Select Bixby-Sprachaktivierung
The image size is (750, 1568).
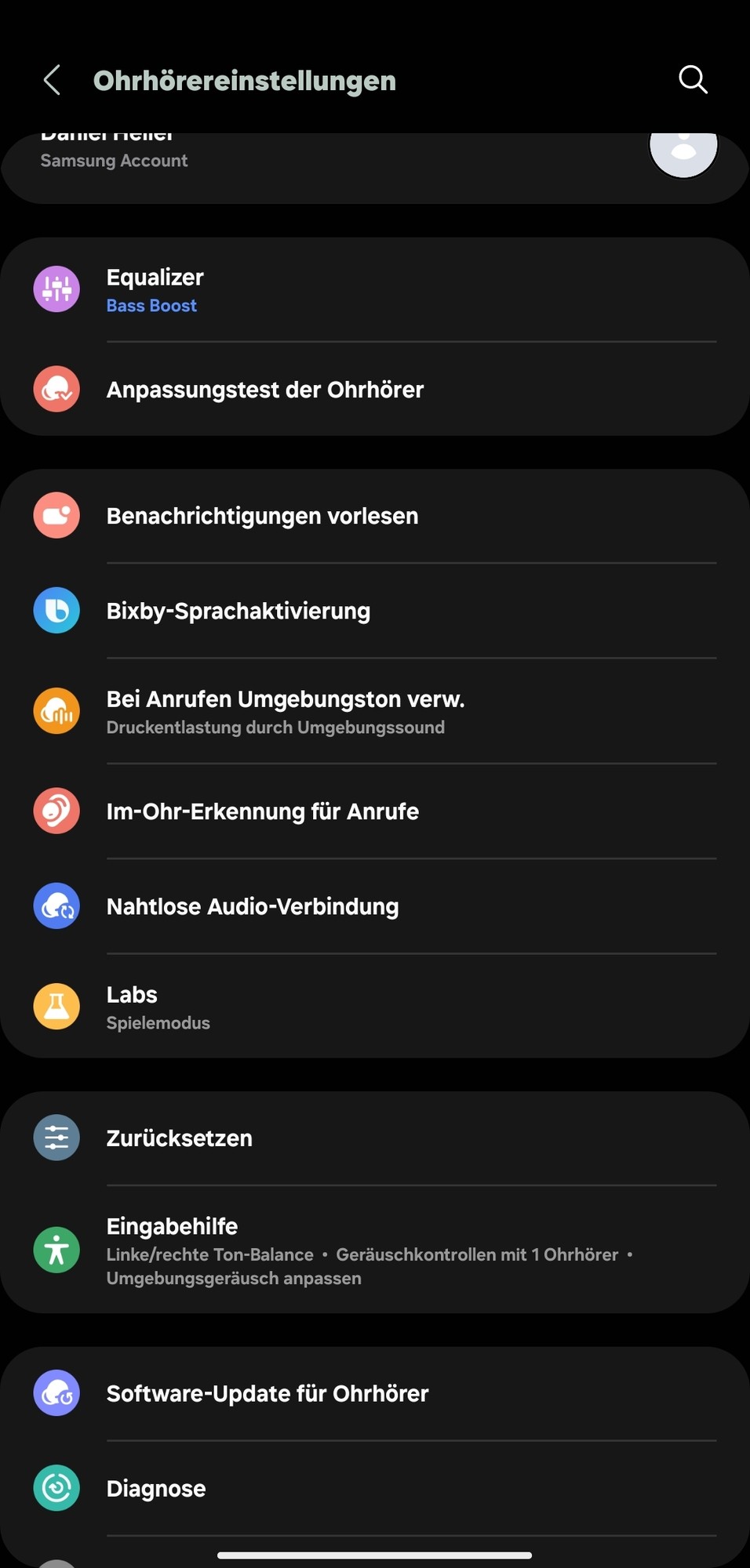(375, 611)
